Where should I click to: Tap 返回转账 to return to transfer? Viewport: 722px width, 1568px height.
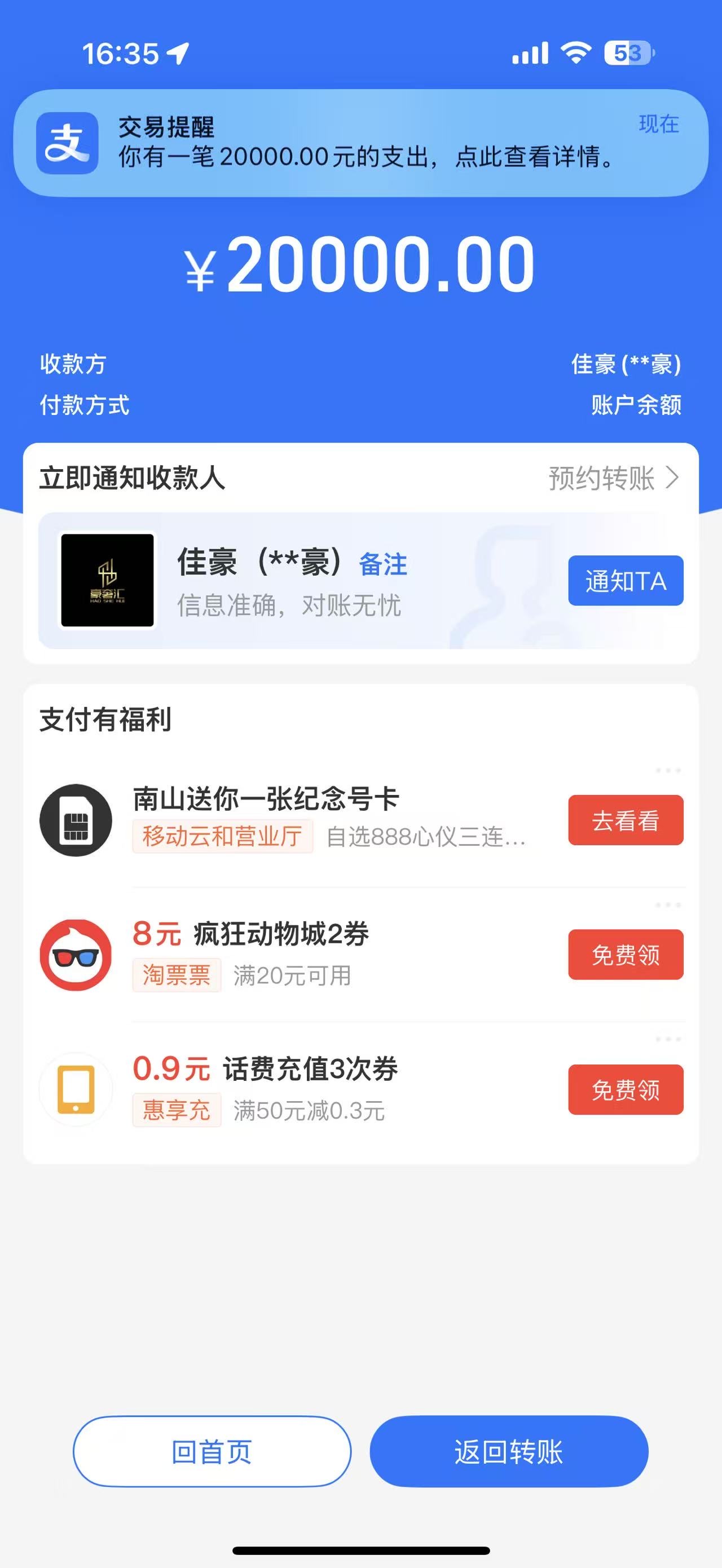coord(508,1452)
